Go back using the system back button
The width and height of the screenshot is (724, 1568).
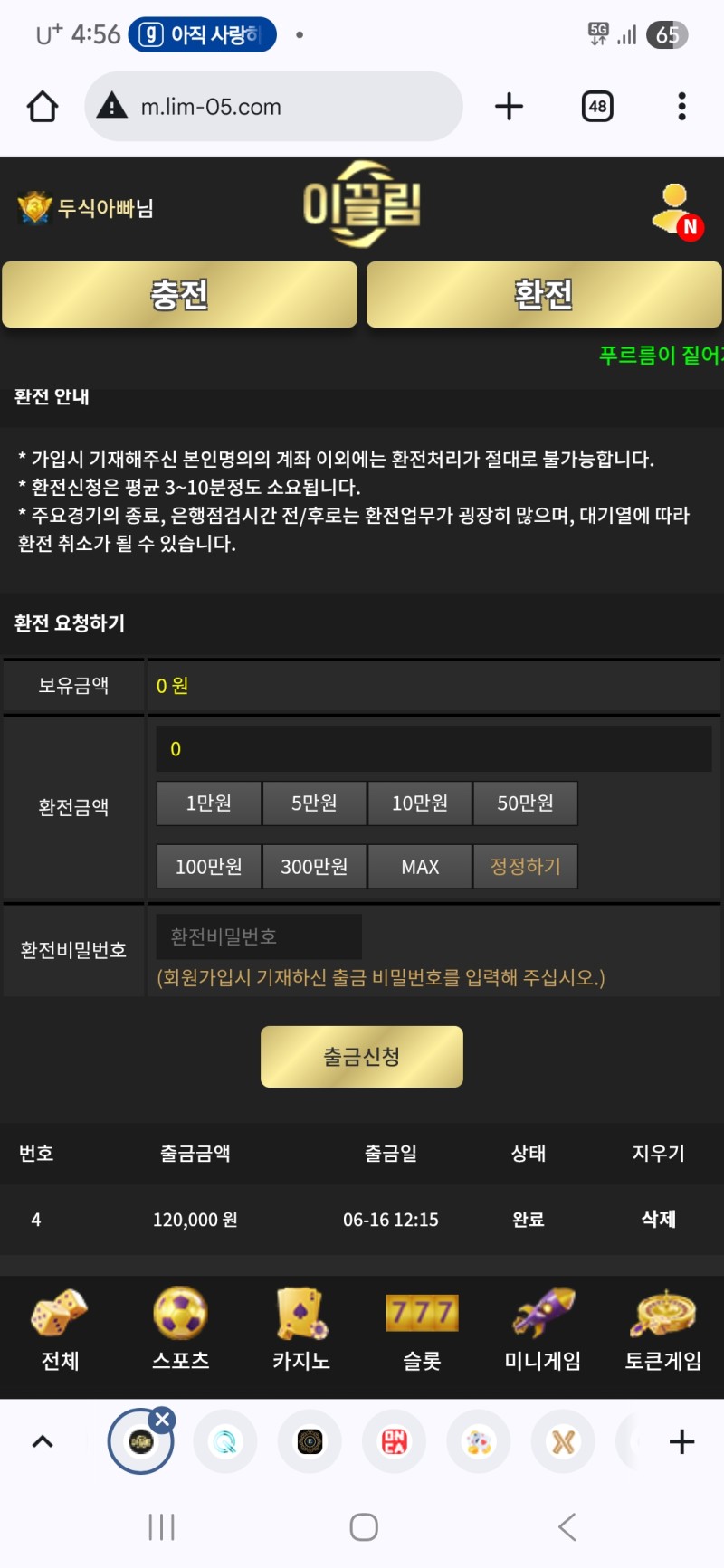click(567, 1527)
